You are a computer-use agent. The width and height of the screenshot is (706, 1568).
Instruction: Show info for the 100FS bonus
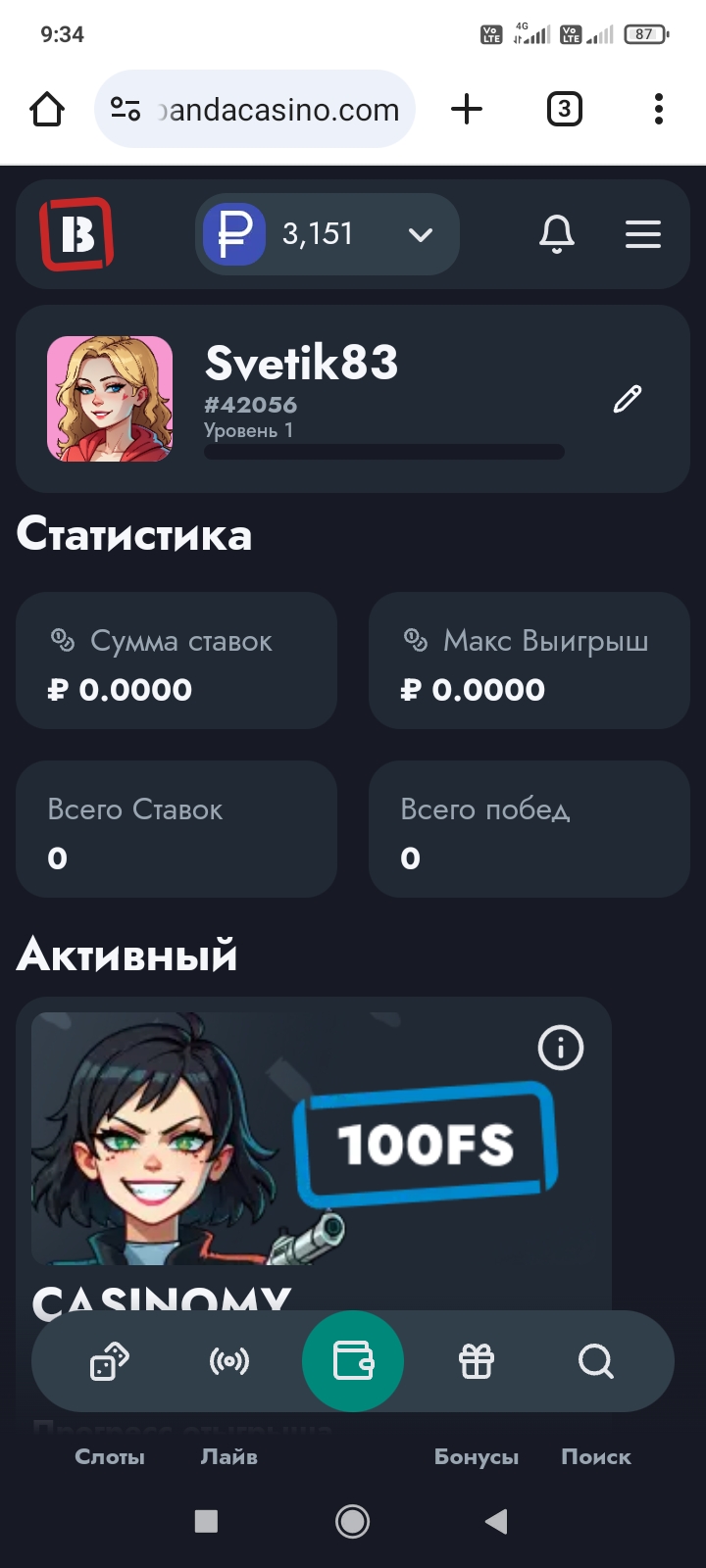tap(561, 1048)
